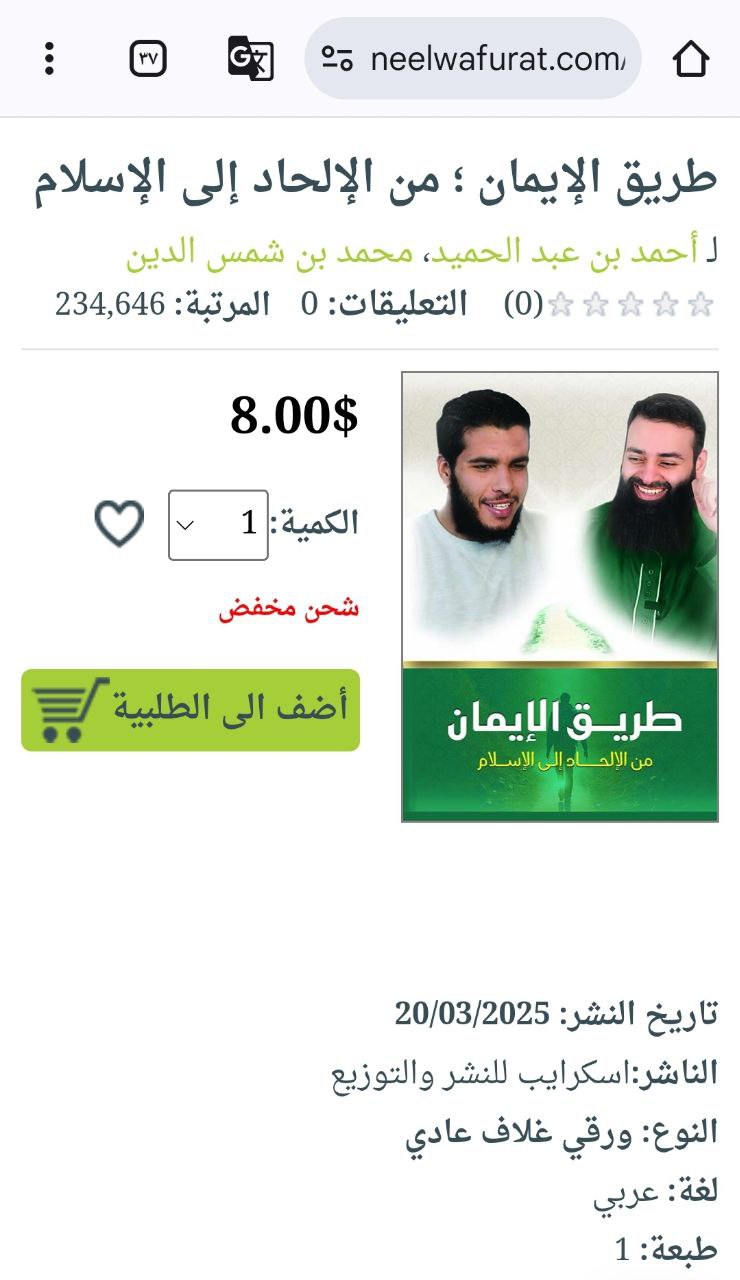Open the tab switcher showing ٣٧ tabs

coord(148,59)
